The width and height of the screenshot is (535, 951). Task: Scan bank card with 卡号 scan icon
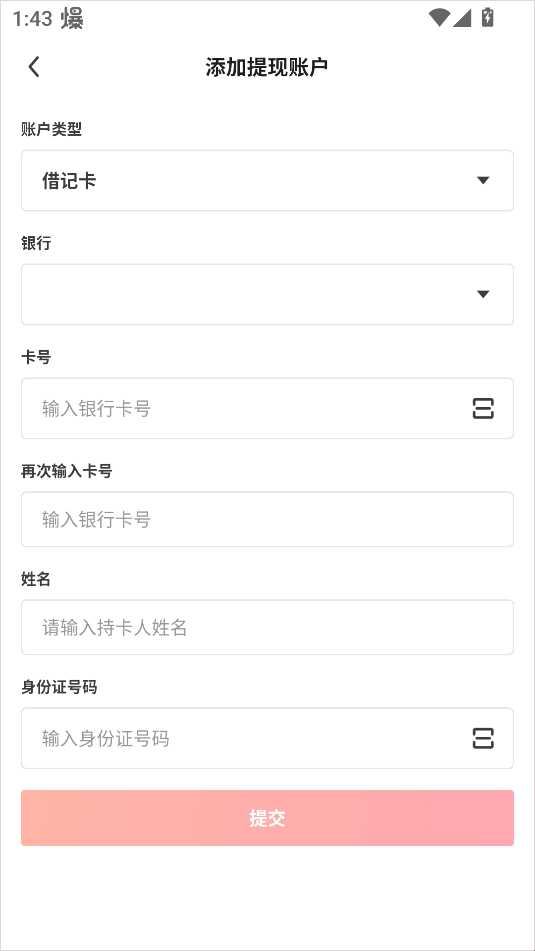click(483, 408)
